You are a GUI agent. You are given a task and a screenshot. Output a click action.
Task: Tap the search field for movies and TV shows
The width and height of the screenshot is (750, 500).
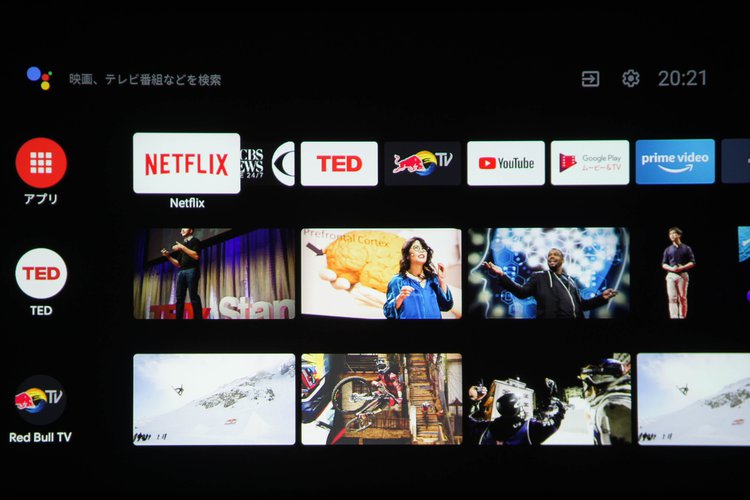click(145, 79)
